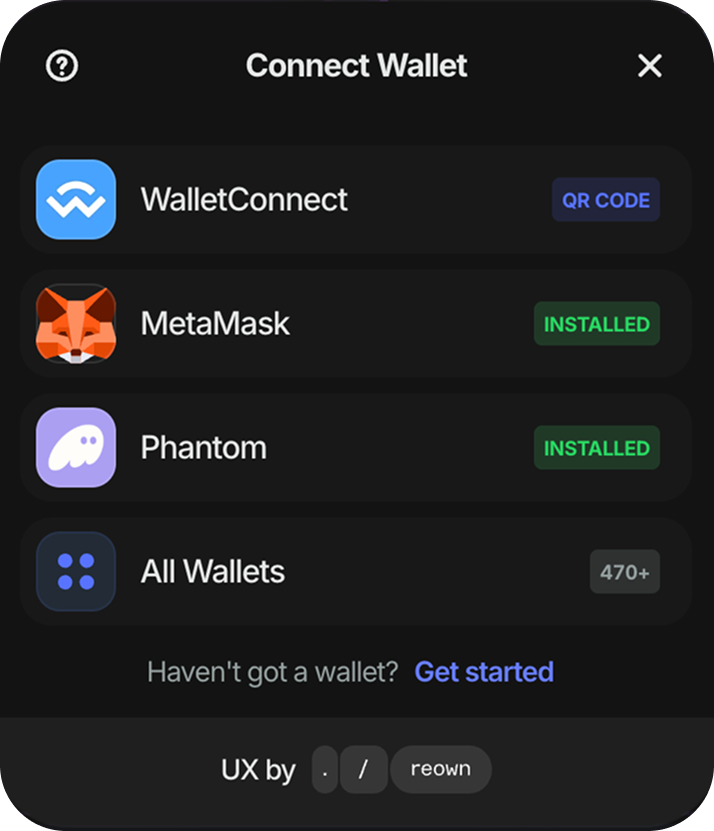Choose the Phantom wallet option
Screen dimensions: 714x831
[355, 448]
